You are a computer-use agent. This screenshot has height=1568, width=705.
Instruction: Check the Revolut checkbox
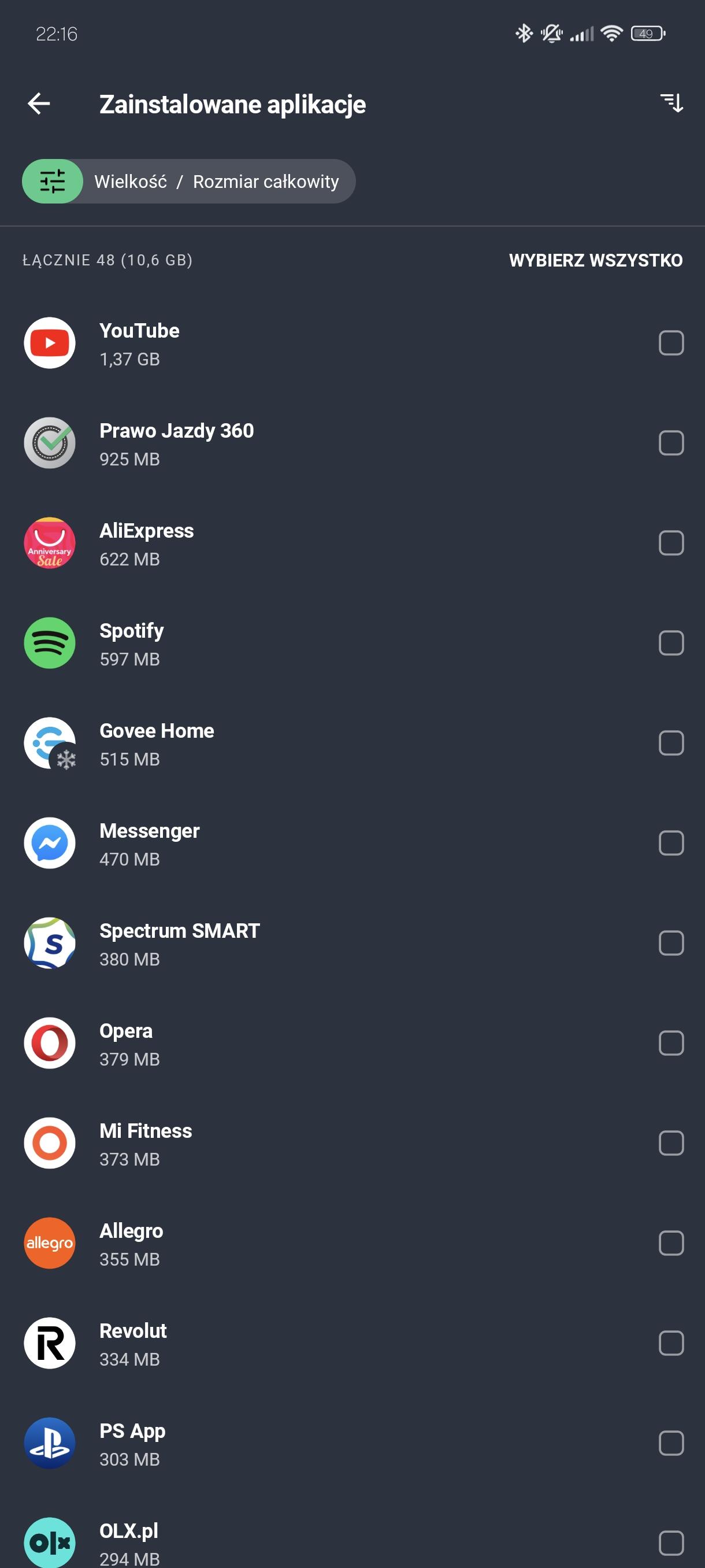pyautogui.click(x=671, y=1343)
